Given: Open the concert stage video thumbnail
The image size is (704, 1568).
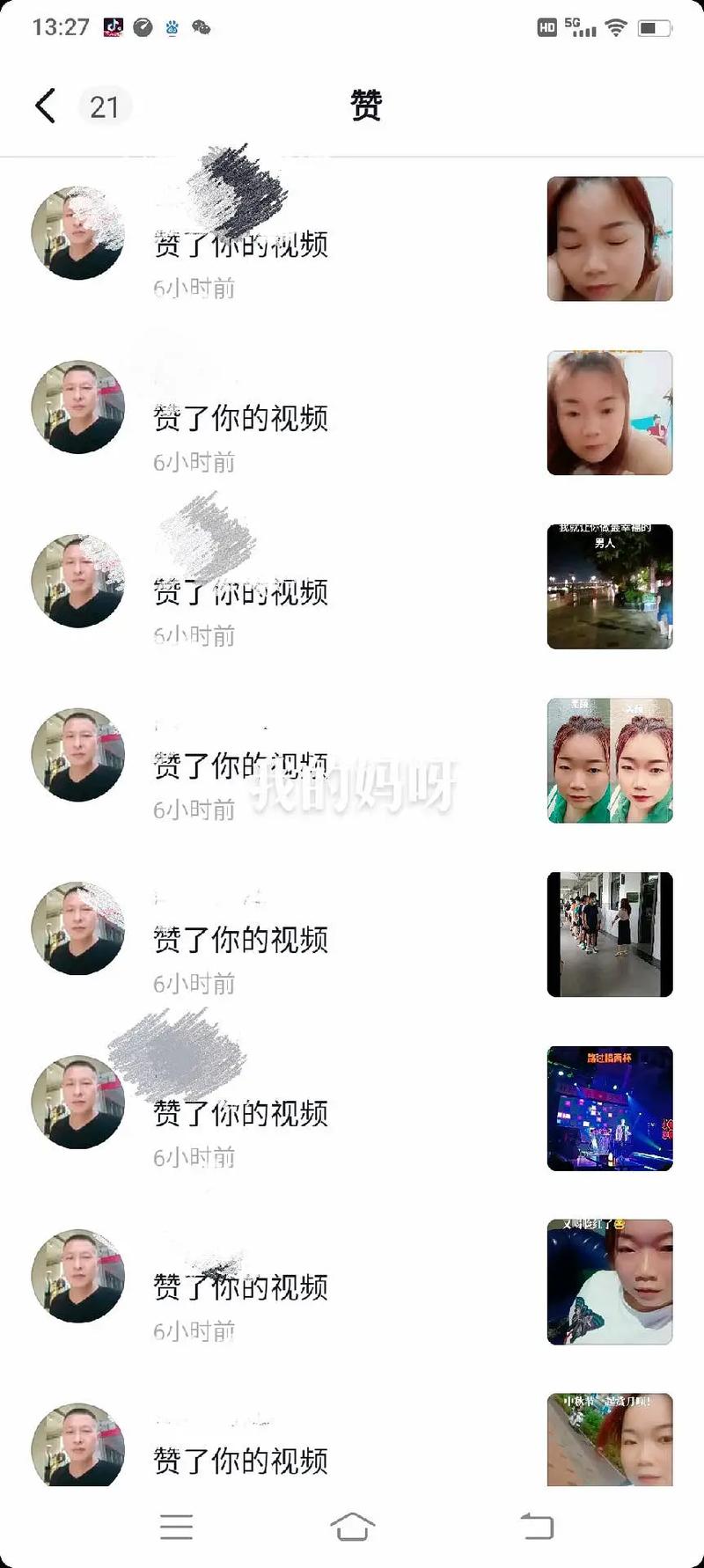Looking at the screenshot, I should pos(609,1108).
